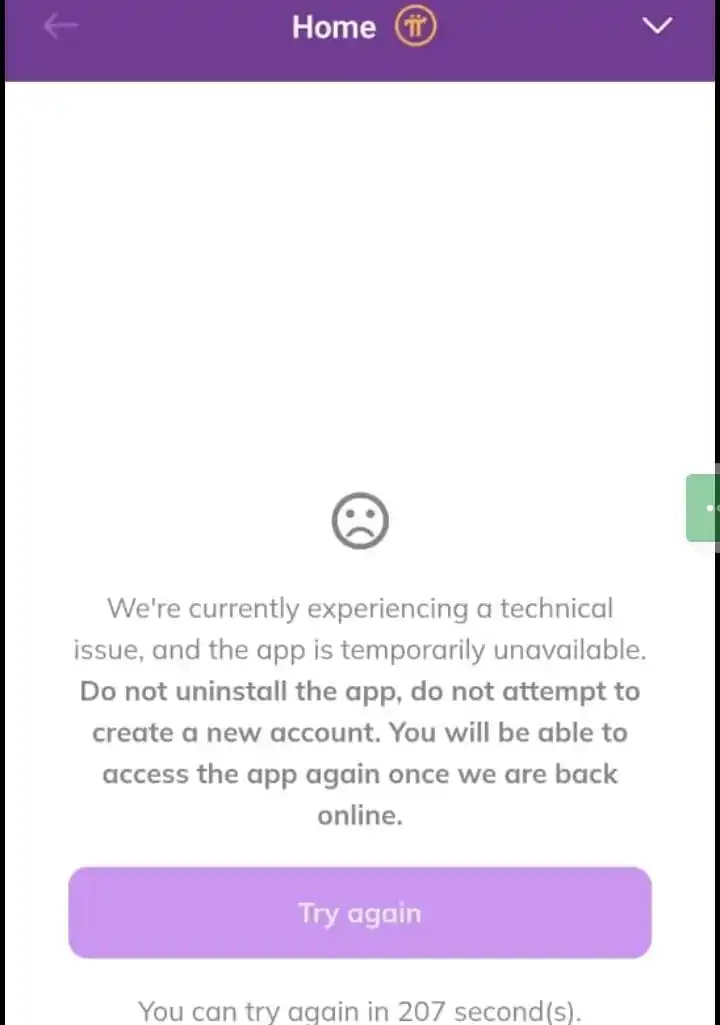Open the green floating side handle

pos(705,508)
